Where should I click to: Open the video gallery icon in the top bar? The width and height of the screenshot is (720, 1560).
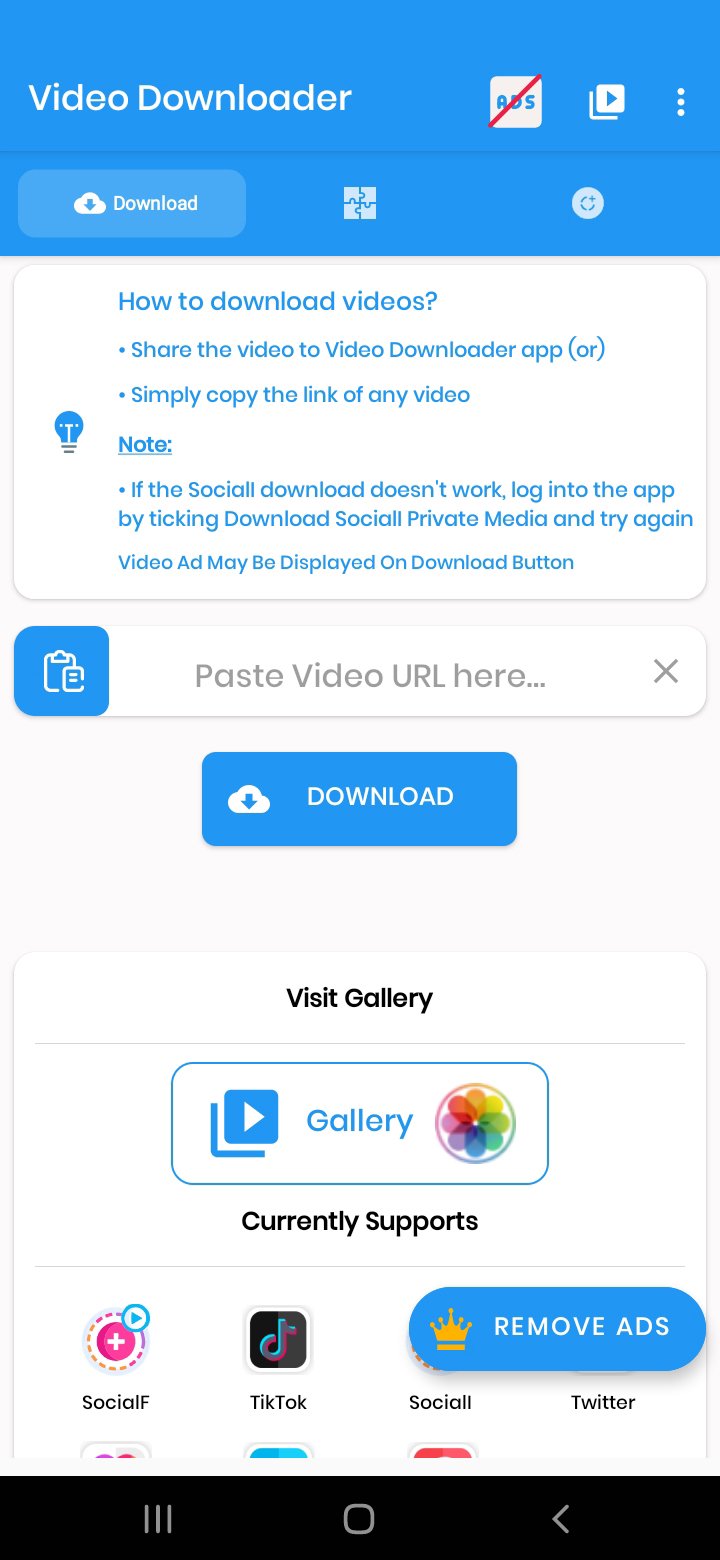pyautogui.click(x=605, y=101)
